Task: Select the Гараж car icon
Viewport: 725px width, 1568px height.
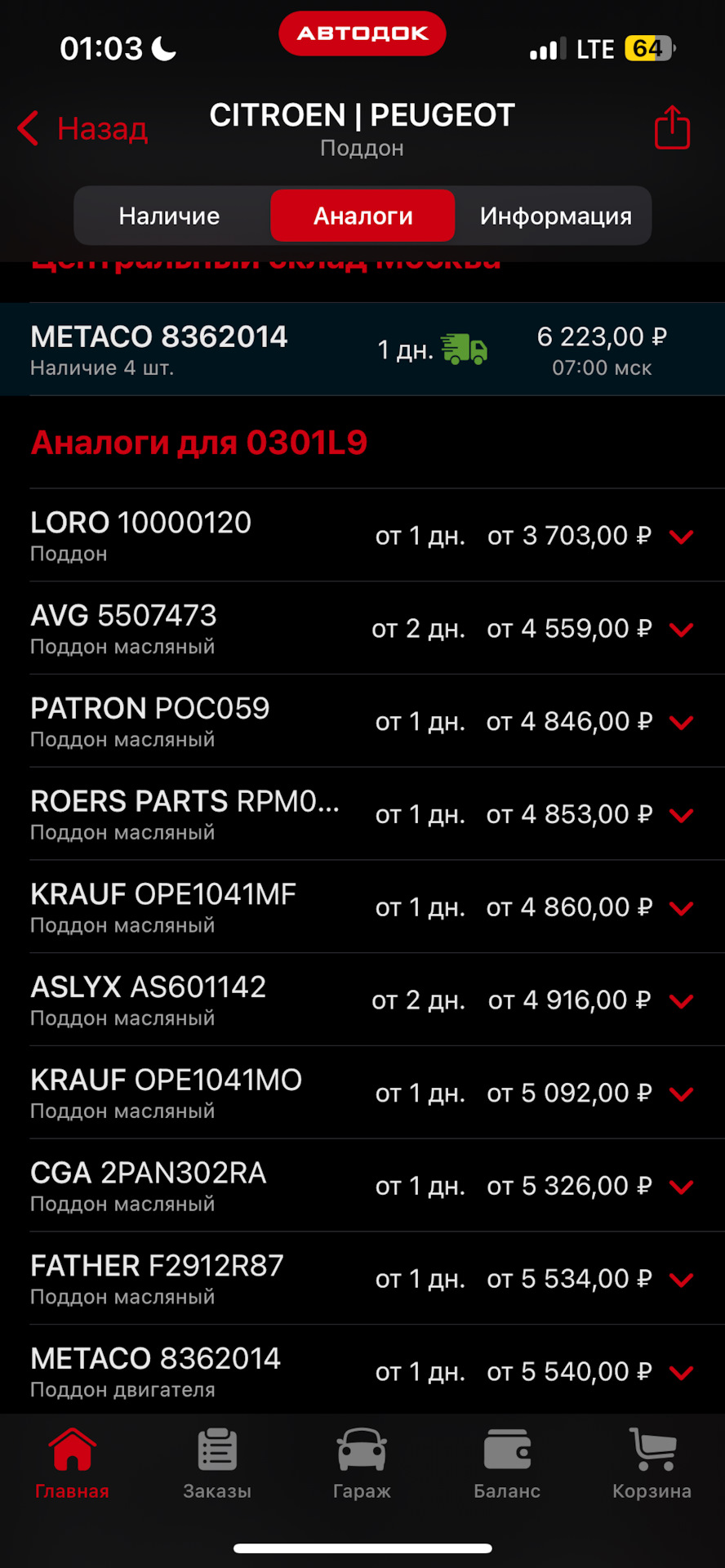Action: click(x=362, y=1456)
